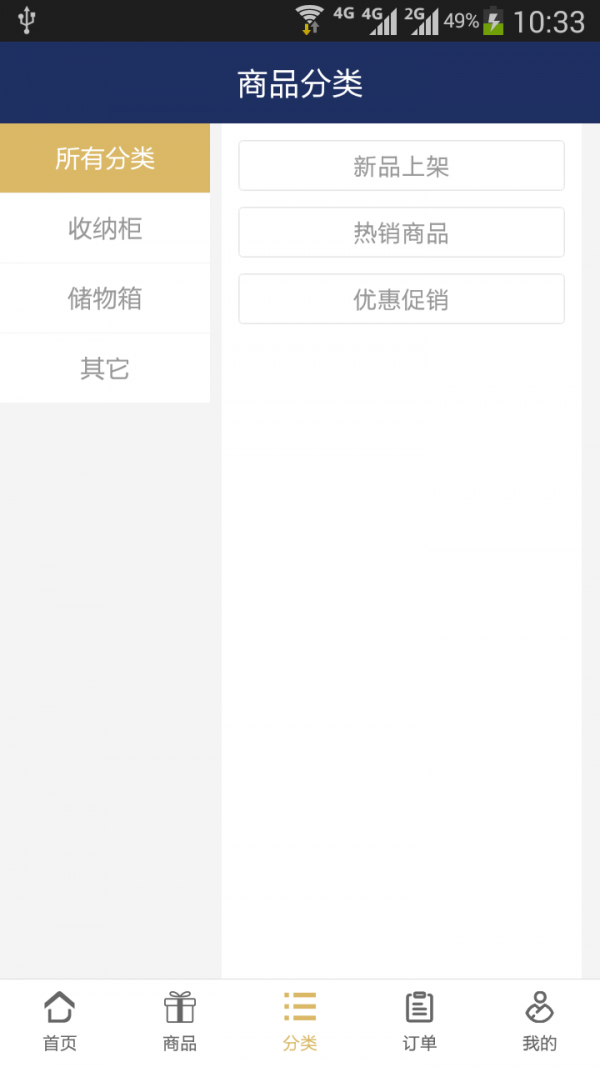This screenshot has height=1067, width=600.
Task: Open the 收纳柜 category
Action: [x=105, y=228]
